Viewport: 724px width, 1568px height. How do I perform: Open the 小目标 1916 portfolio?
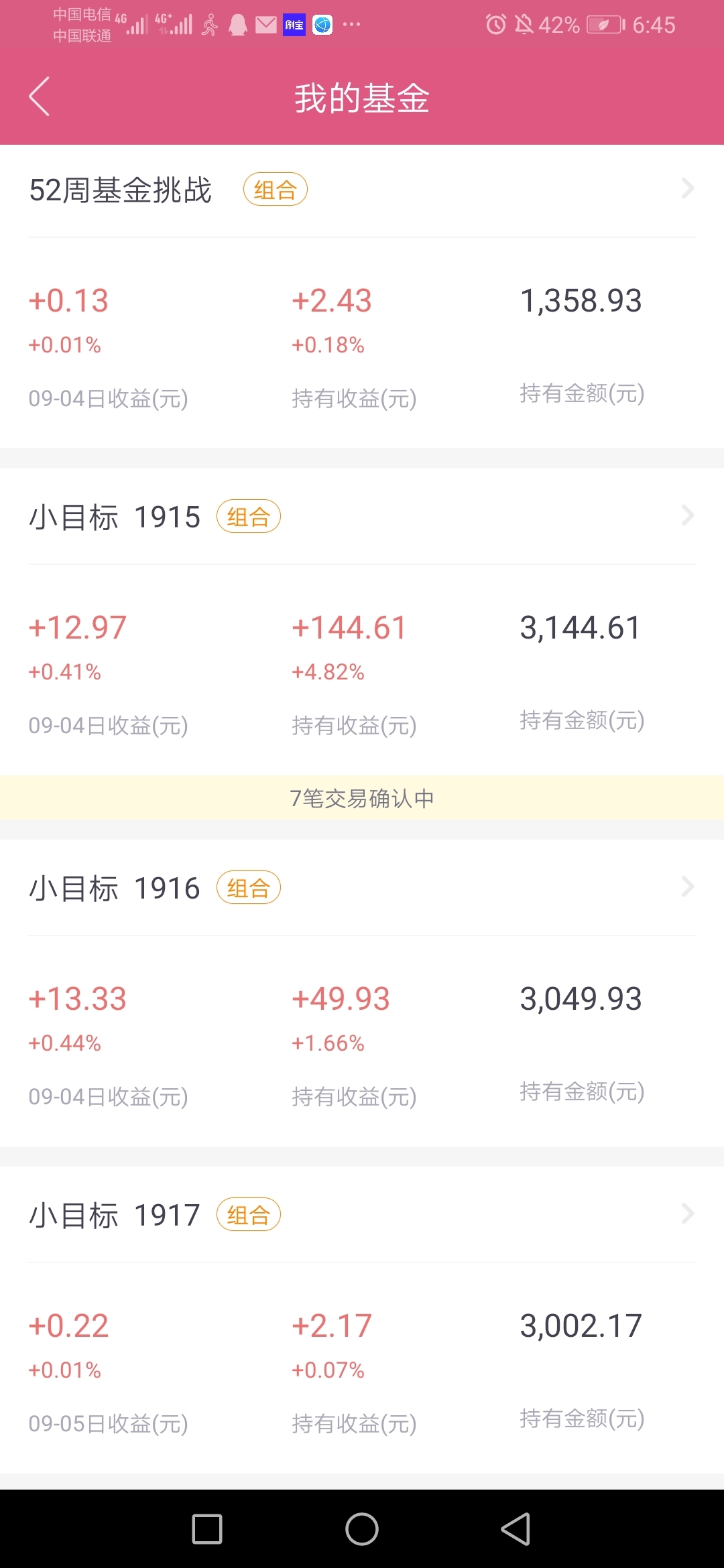(x=362, y=888)
